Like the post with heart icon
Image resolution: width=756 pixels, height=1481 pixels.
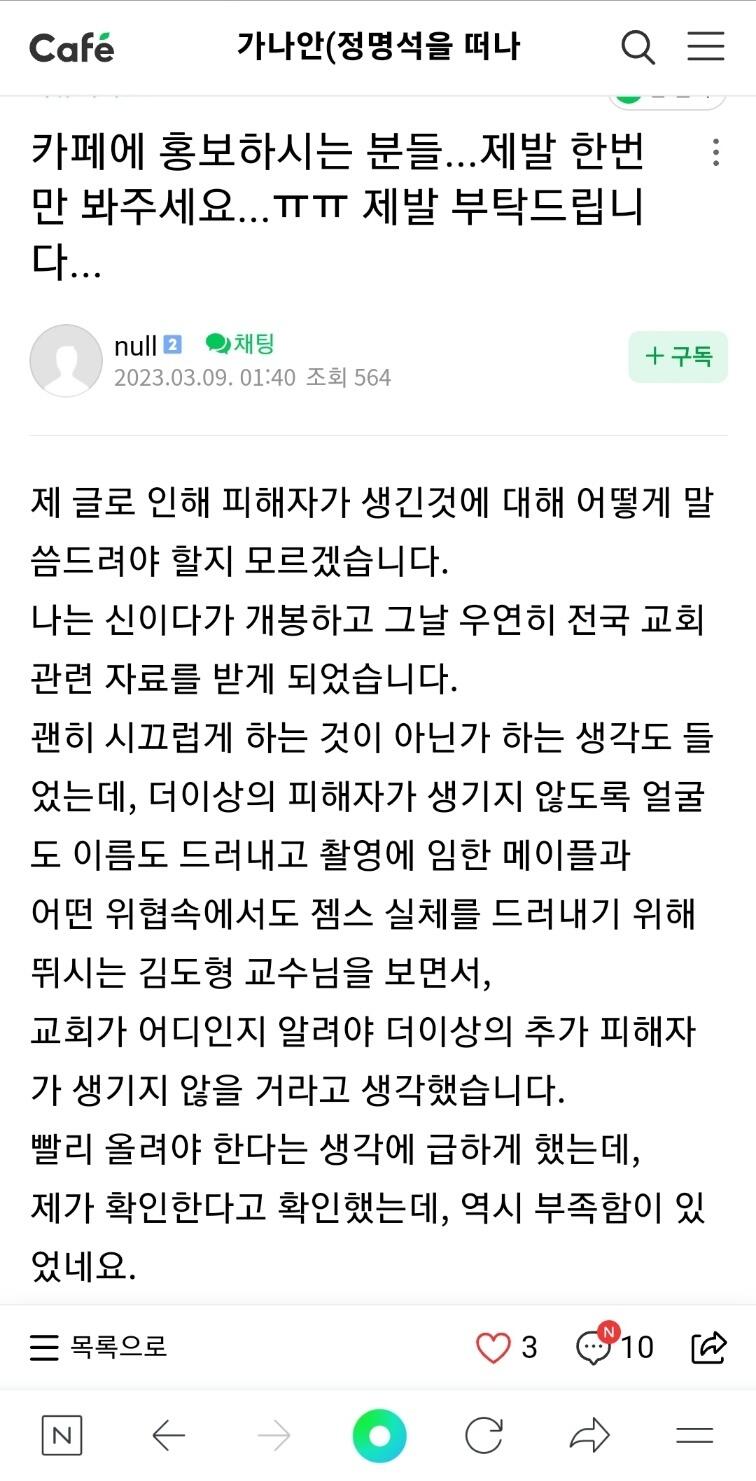click(x=493, y=1347)
